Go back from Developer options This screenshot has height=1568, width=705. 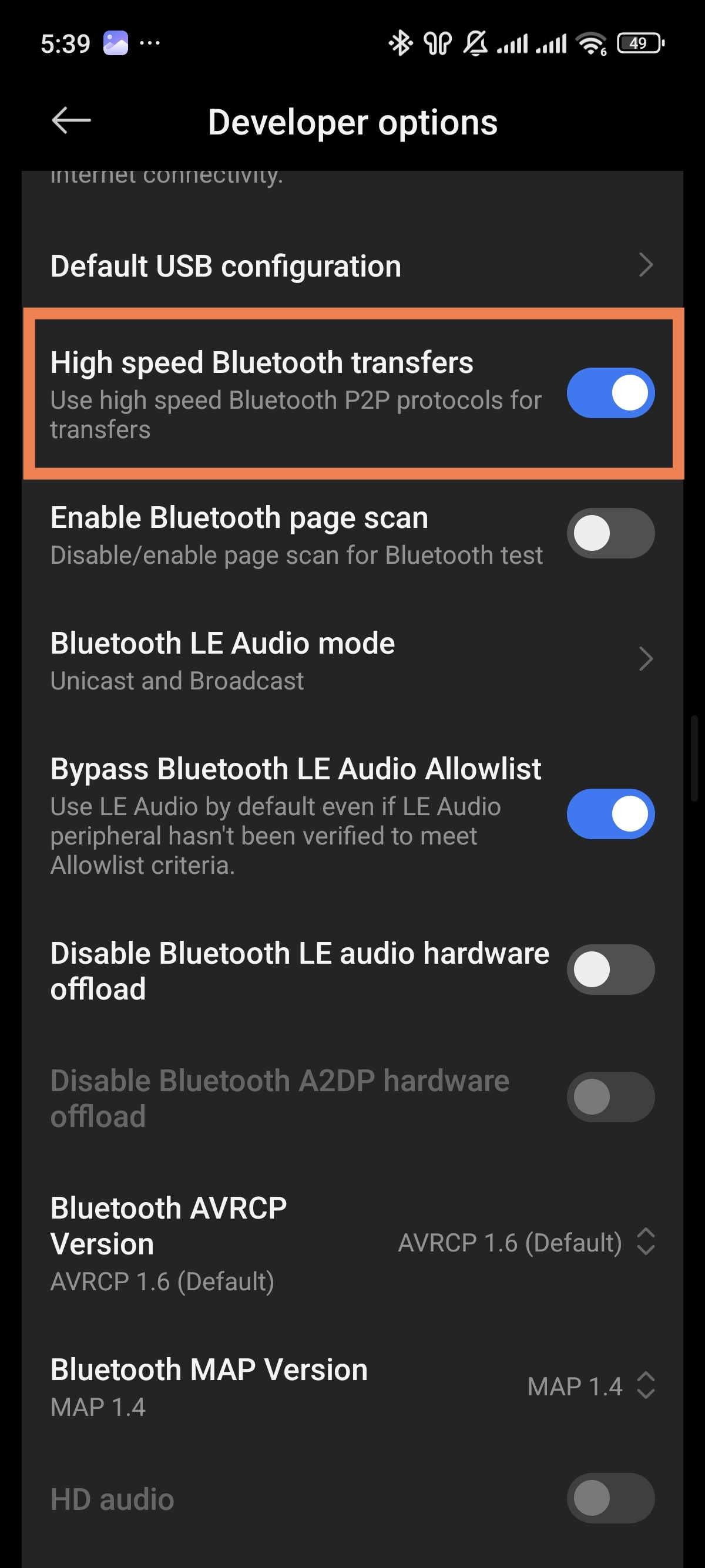coord(71,120)
